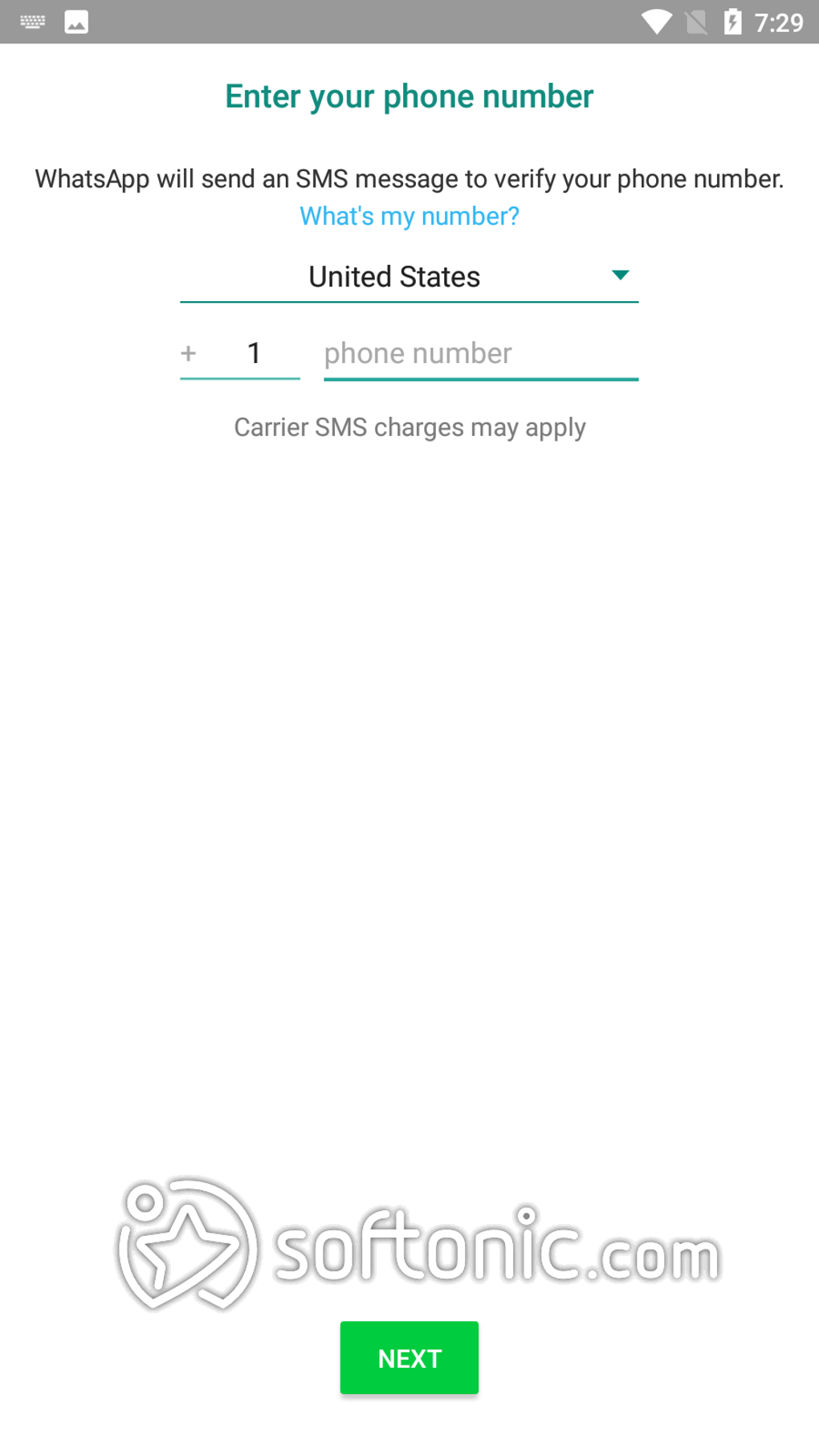Image resolution: width=819 pixels, height=1456 pixels.
Task: Open the country selection dropdown
Action: [409, 276]
